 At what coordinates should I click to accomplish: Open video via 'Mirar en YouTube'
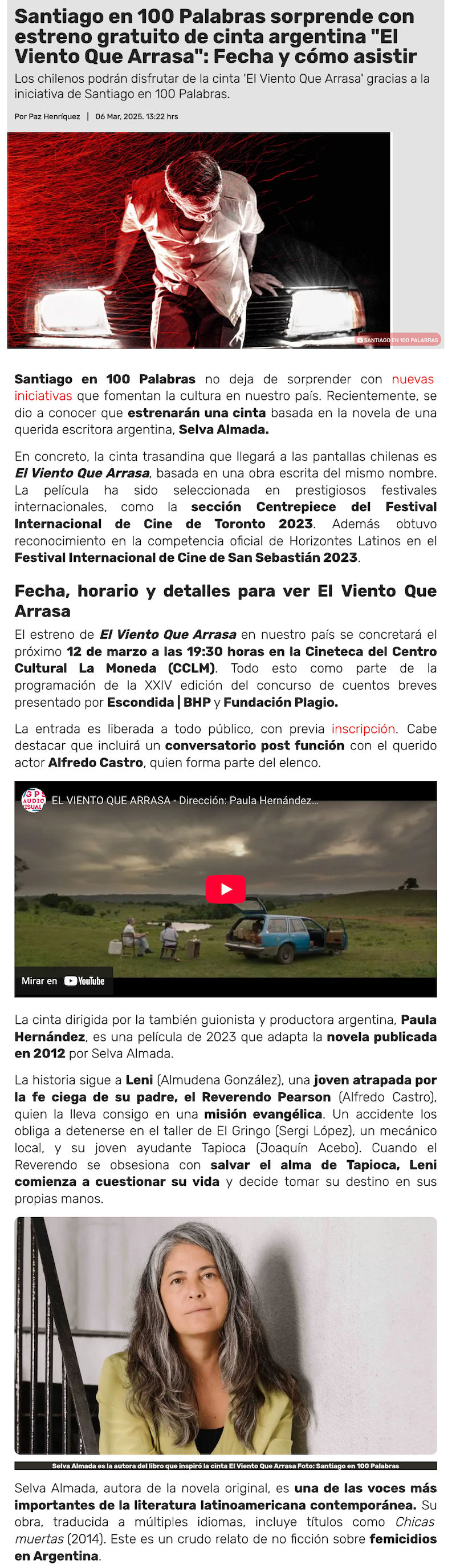tap(64, 980)
